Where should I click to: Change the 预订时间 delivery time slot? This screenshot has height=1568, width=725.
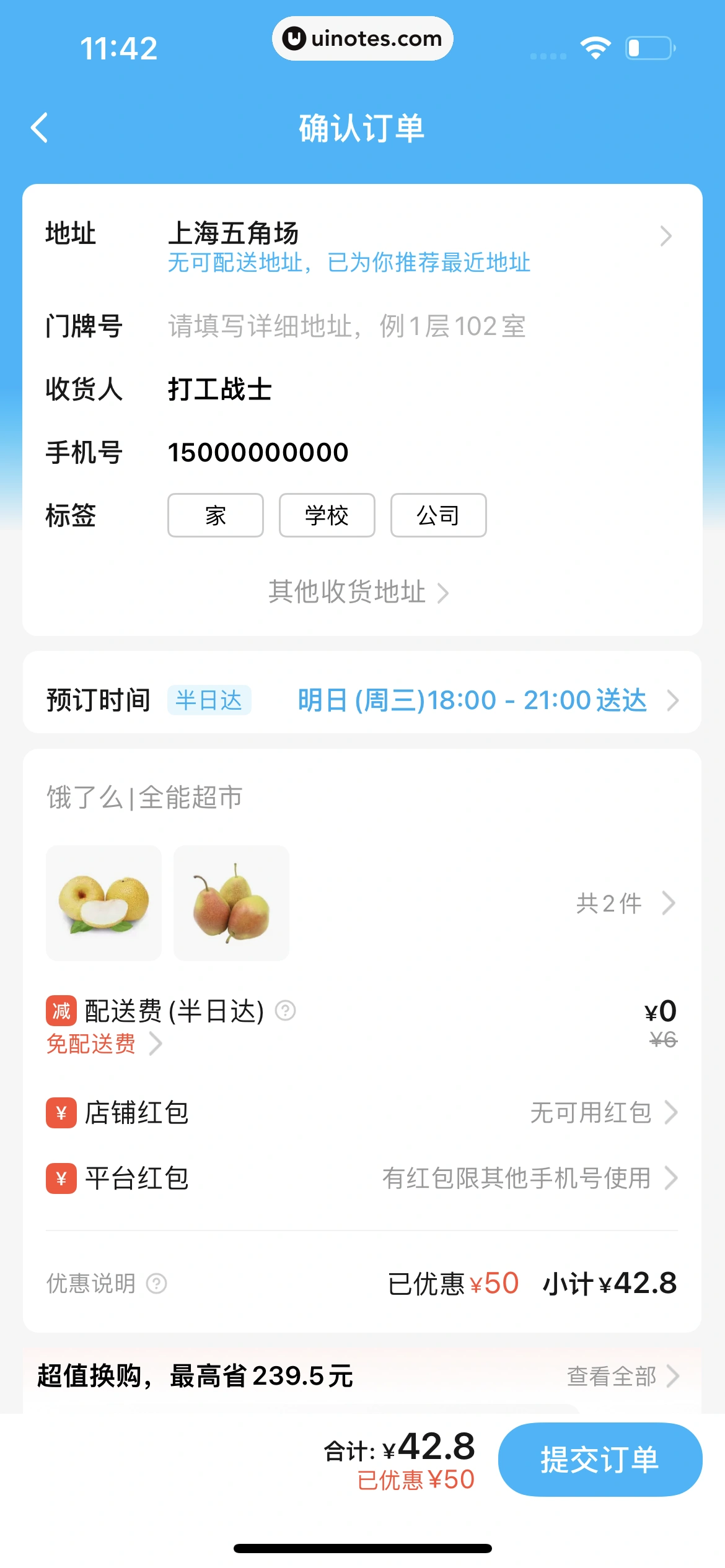click(486, 700)
